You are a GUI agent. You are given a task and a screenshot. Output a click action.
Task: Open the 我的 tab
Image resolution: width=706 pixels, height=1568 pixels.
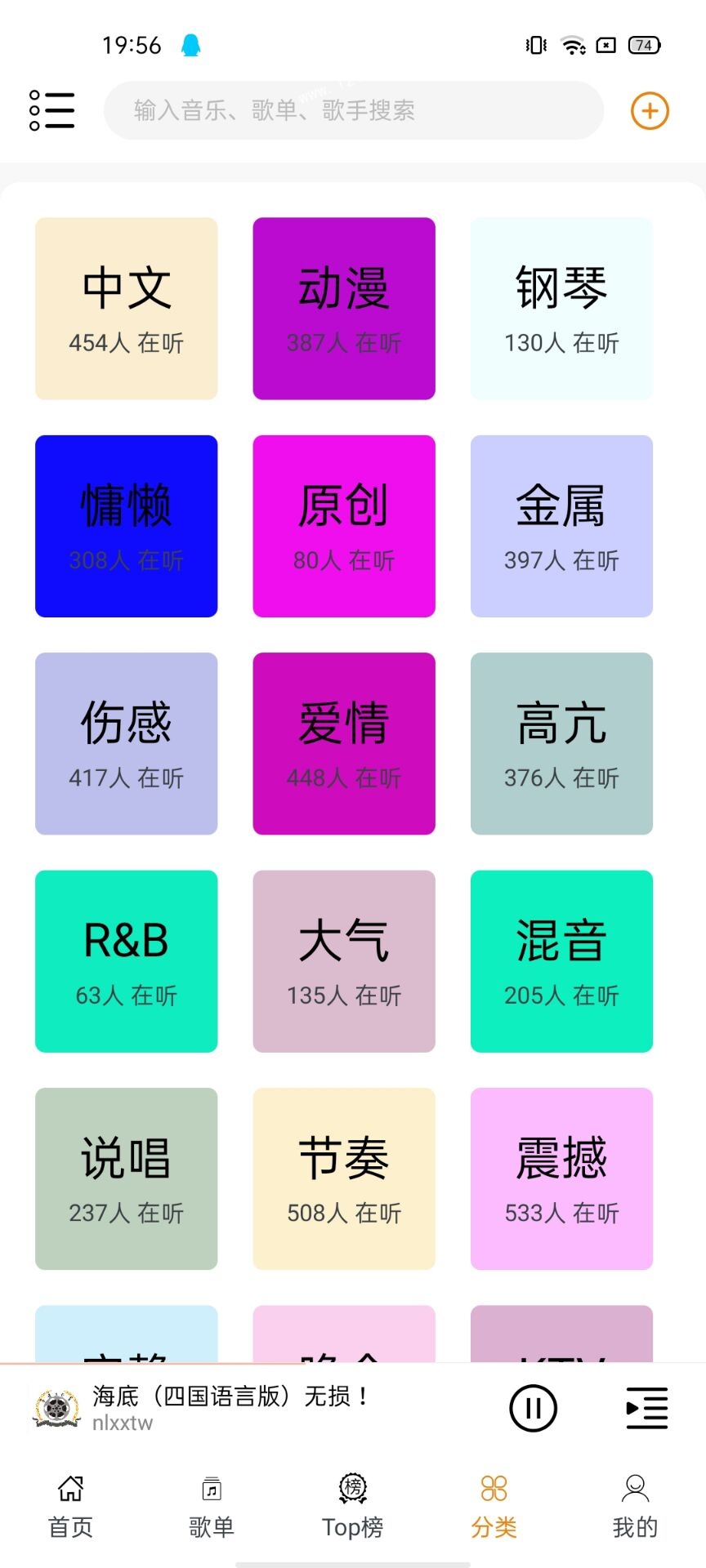pos(635,1507)
